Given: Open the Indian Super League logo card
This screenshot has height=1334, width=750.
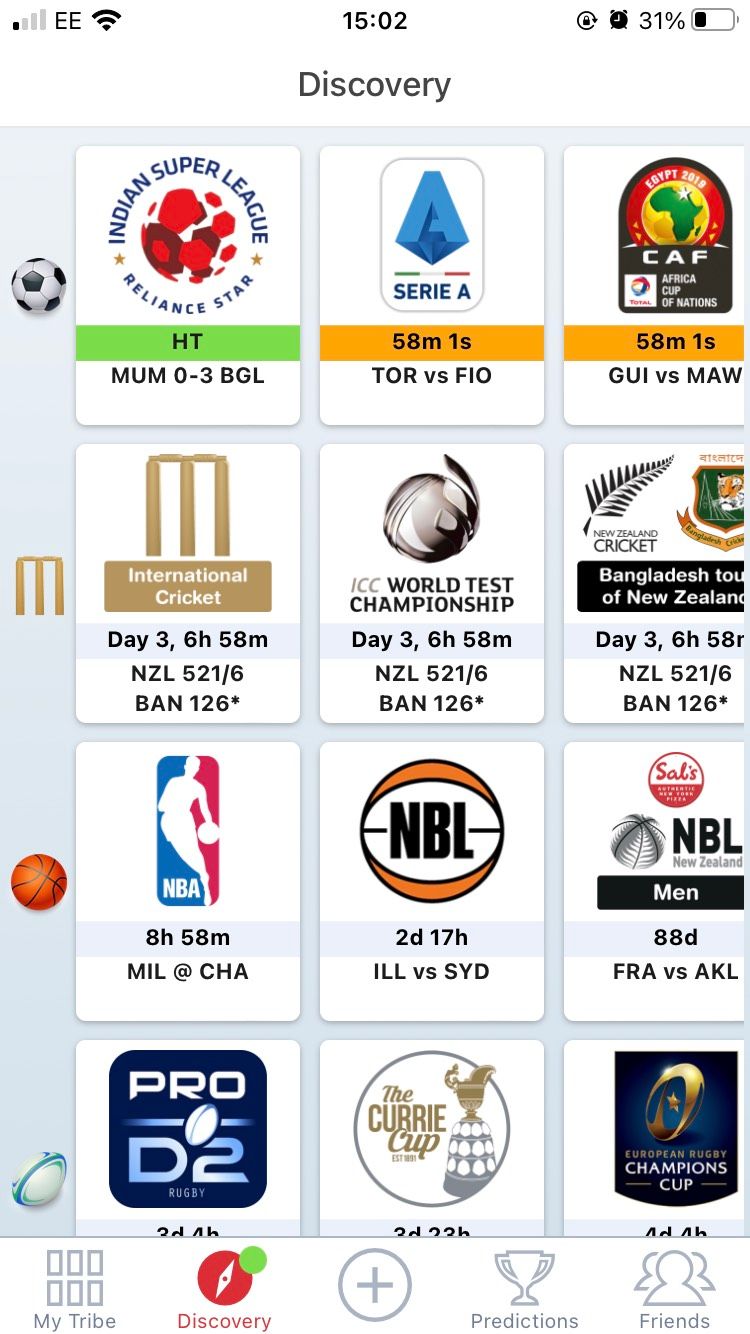Looking at the screenshot, I should pyautogui.click(x=187, y=232).
